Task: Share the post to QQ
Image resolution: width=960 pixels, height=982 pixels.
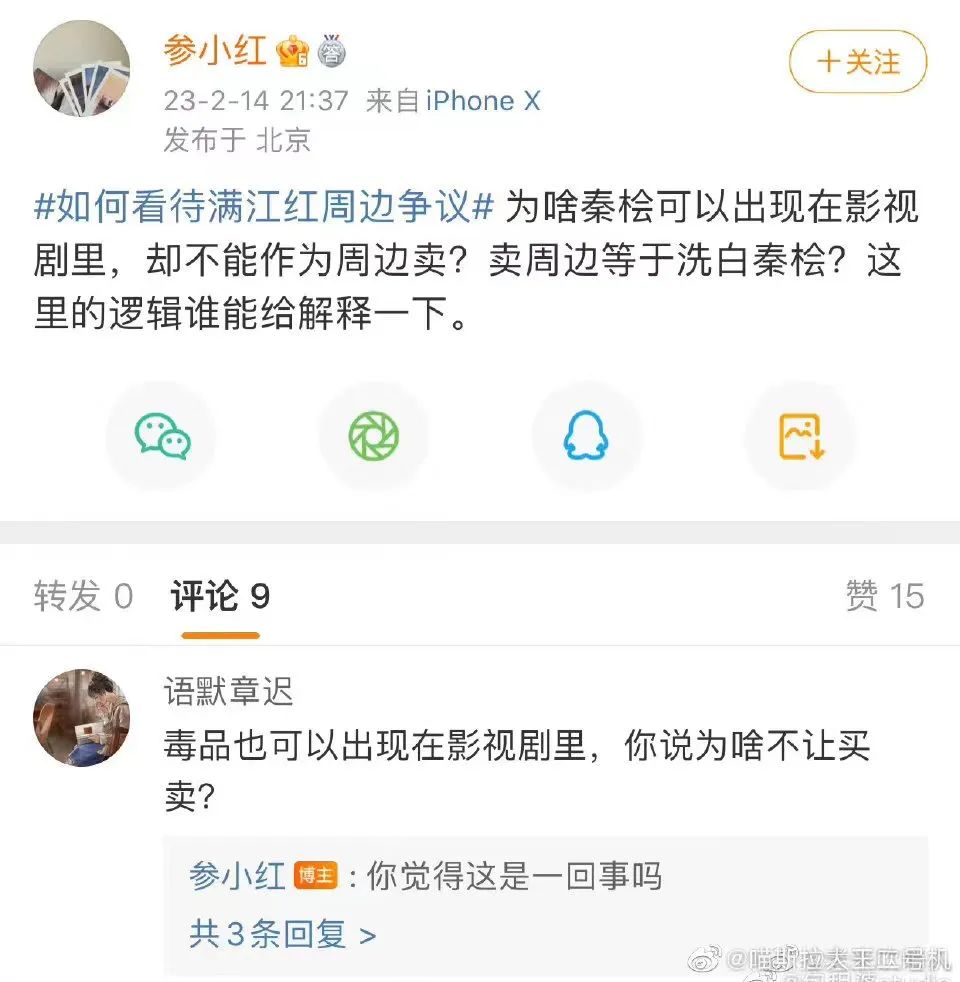Action: coord(586,436)
